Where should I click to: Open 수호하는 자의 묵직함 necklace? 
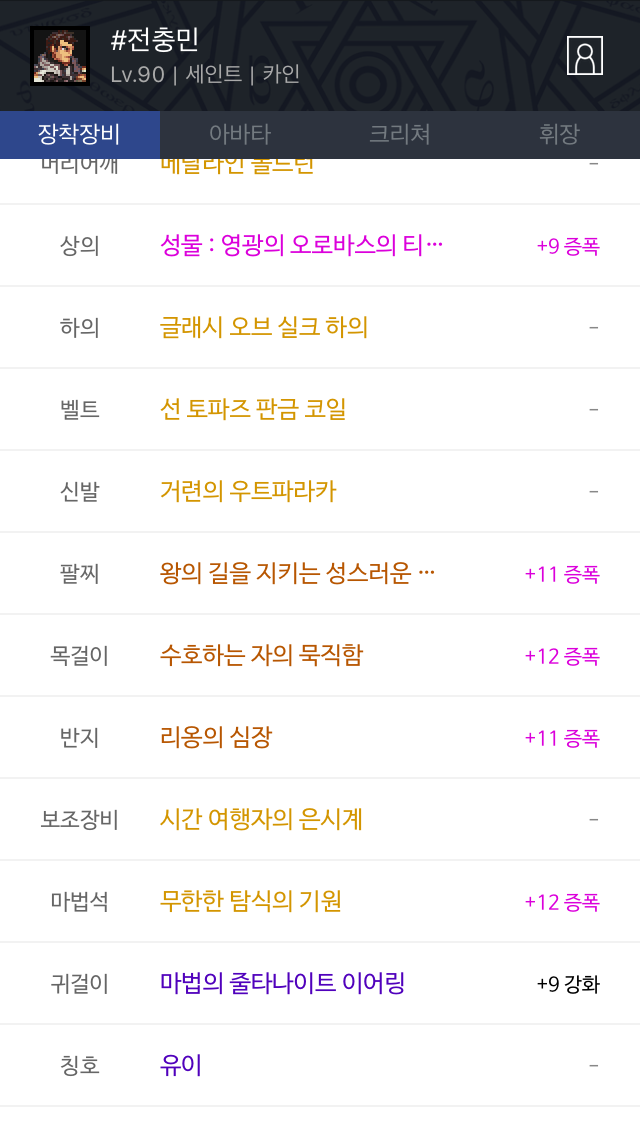pos(320,655)
